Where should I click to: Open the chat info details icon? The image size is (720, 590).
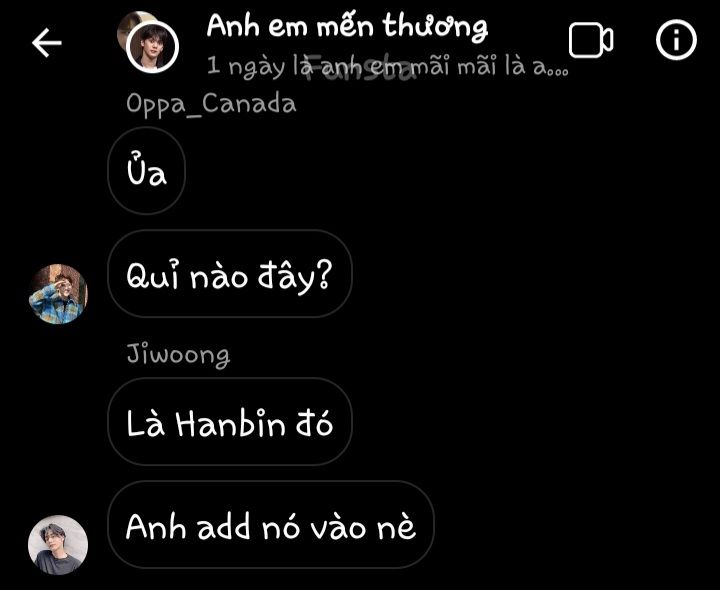(x=676, y=41)
